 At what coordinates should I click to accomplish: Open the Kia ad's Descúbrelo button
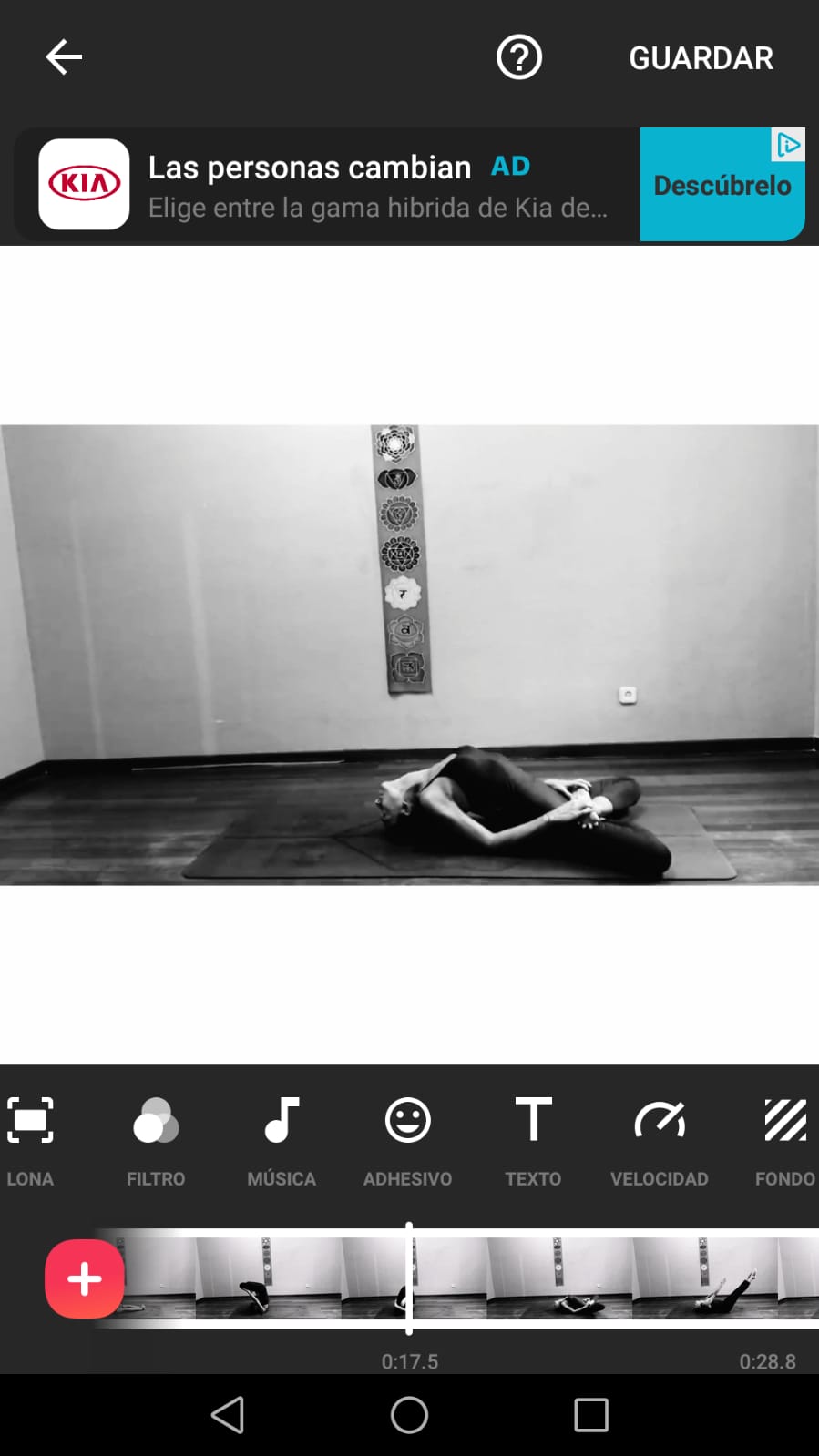point(722,186)
